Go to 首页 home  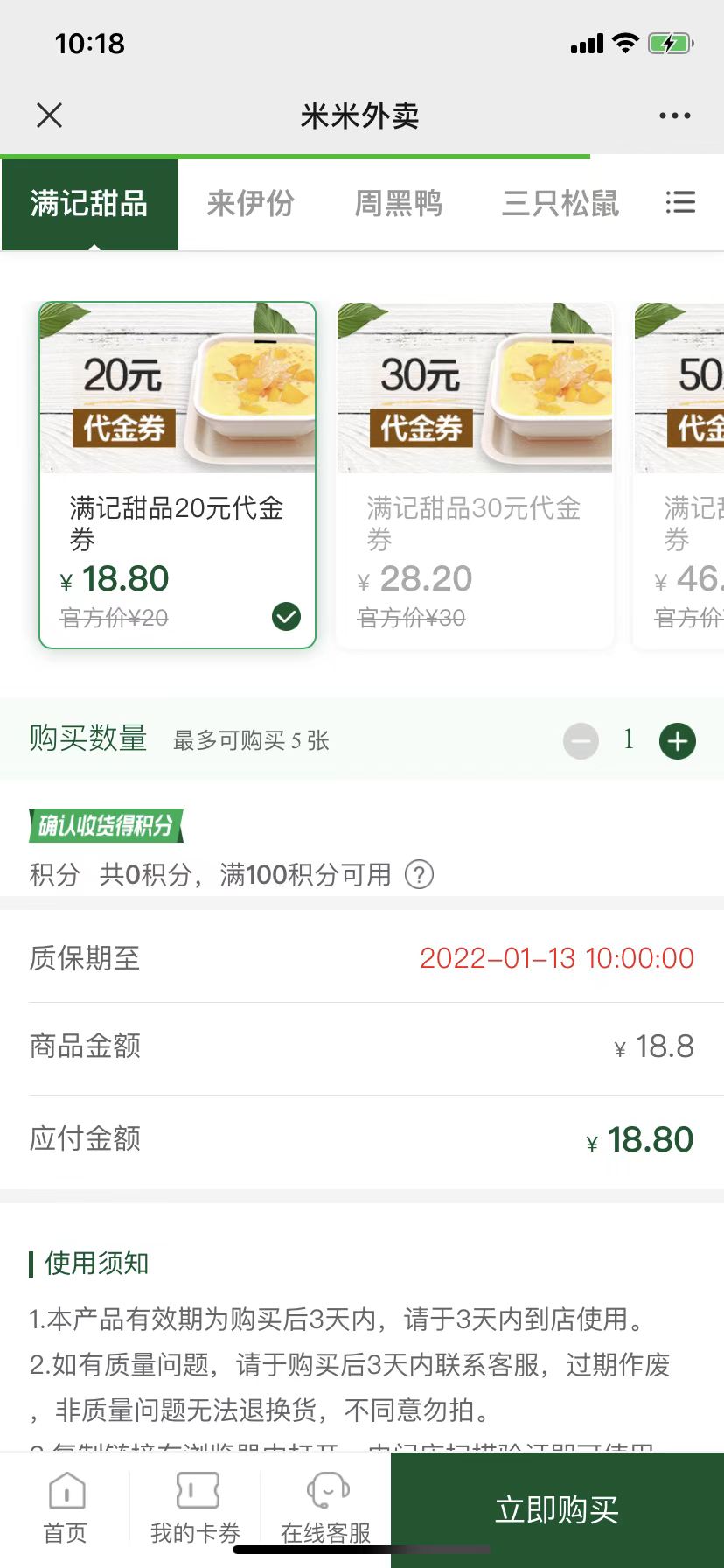coord(66,1508)
